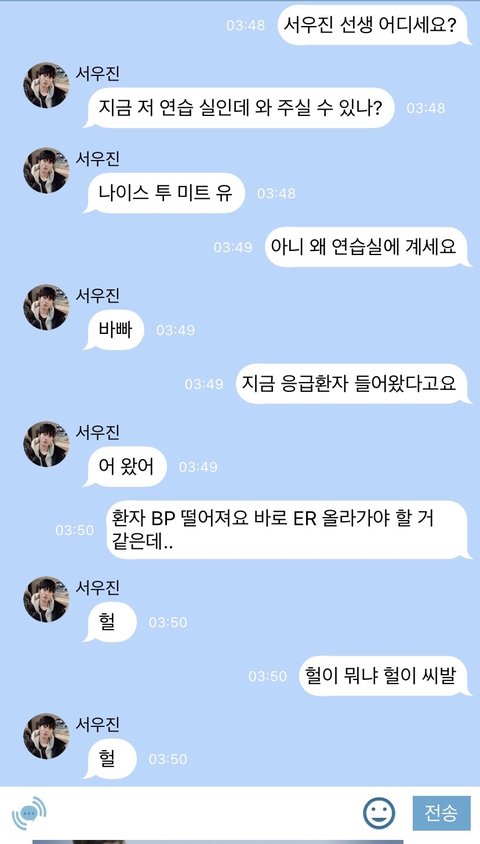Open 서우진's avatar next to 나이스 투 미트 유
Viewport: 480px width, 844px height.
click(46, 171)
